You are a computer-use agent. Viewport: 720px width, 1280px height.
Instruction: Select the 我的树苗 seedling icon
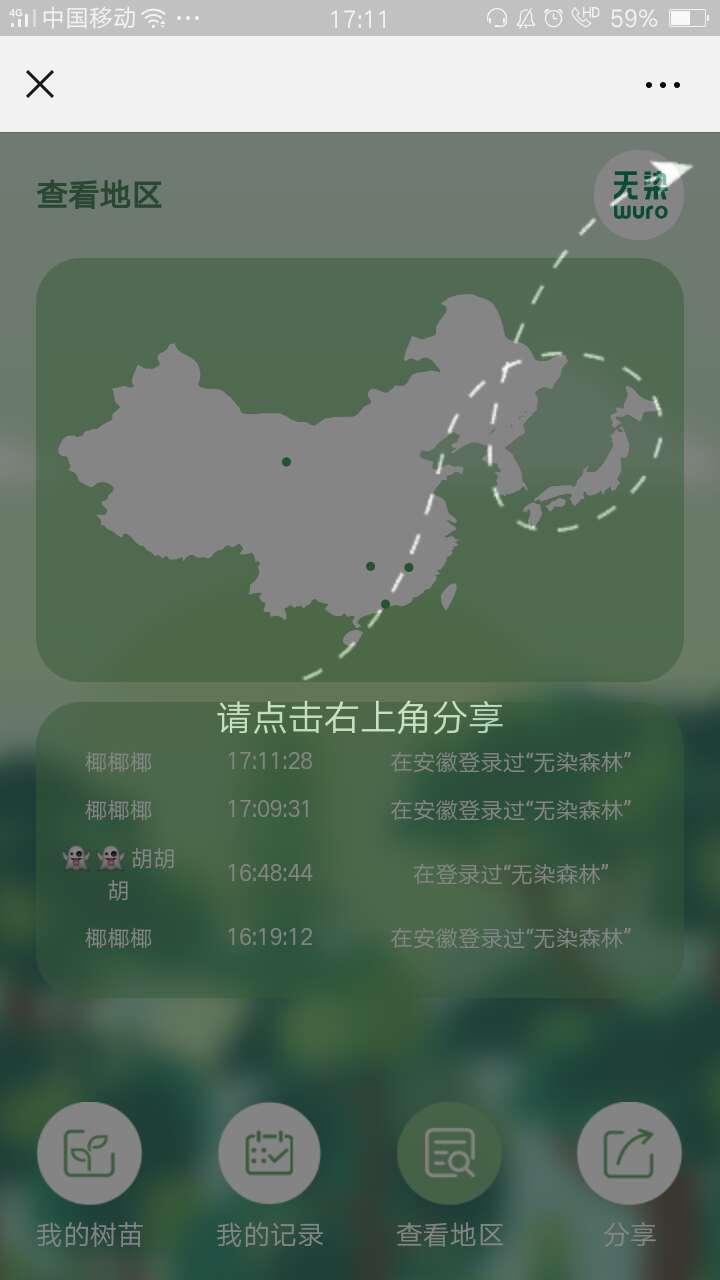(90, 1152)
